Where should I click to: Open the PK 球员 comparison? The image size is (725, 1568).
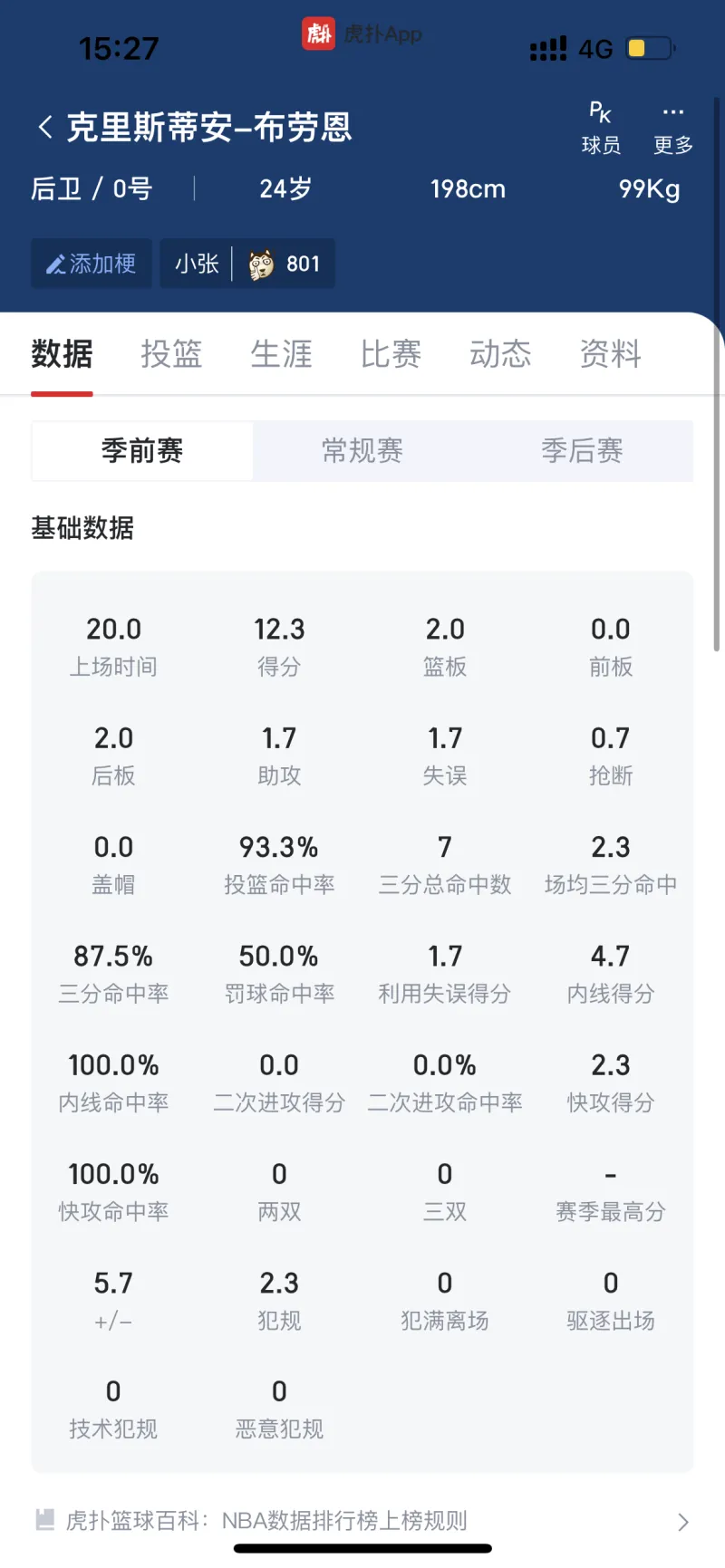click(601, 128)
